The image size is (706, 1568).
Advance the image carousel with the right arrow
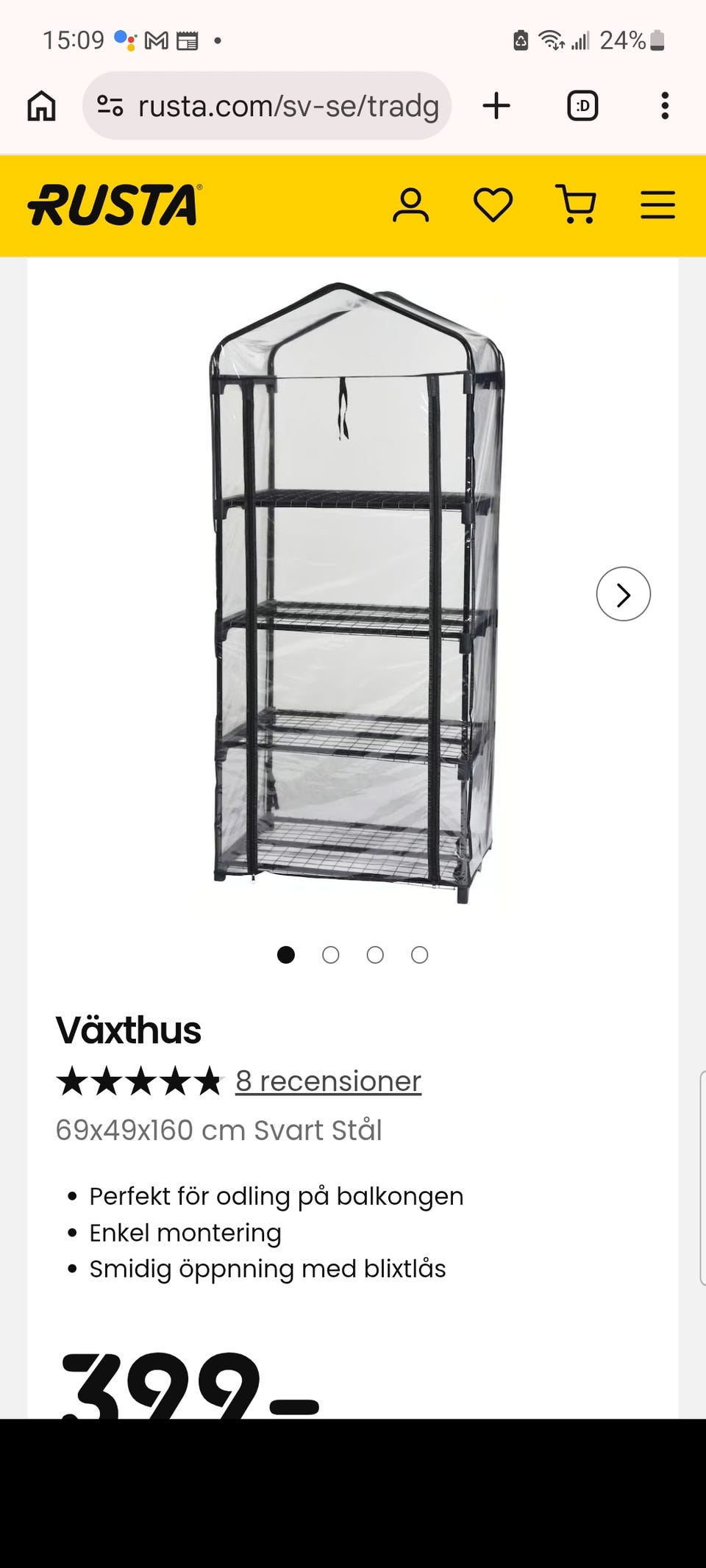click(x=623, y=594)
